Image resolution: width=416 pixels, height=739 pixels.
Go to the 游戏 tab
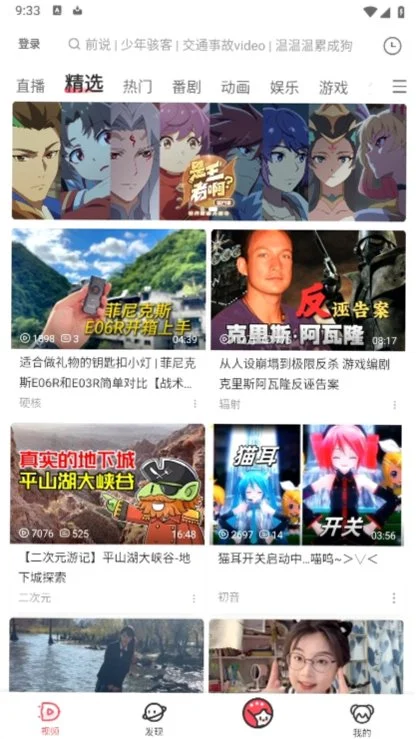pyautogui.click(x=334, y=87)
